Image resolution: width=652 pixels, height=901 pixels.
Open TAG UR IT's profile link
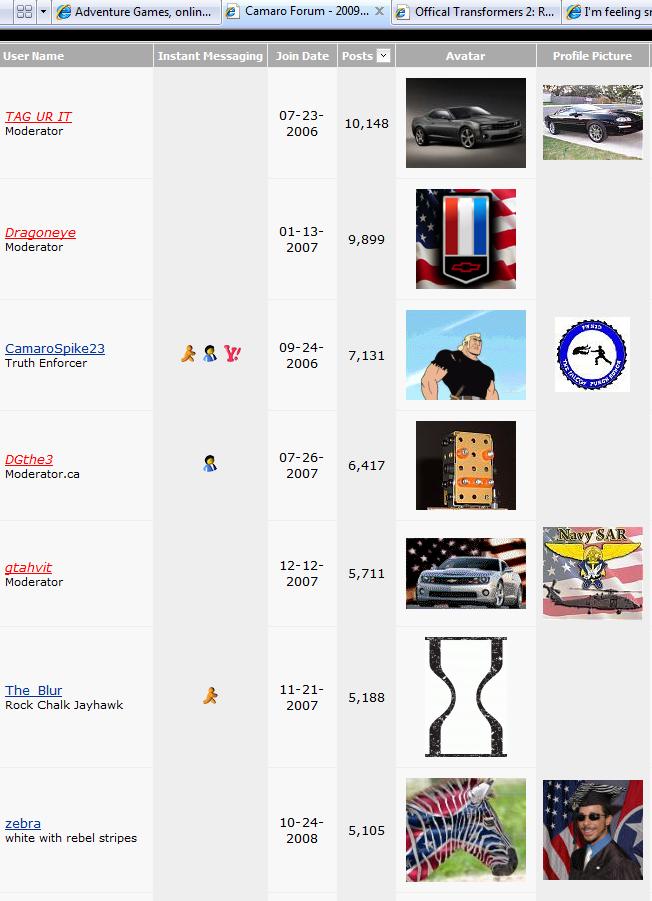pos(38,117)
